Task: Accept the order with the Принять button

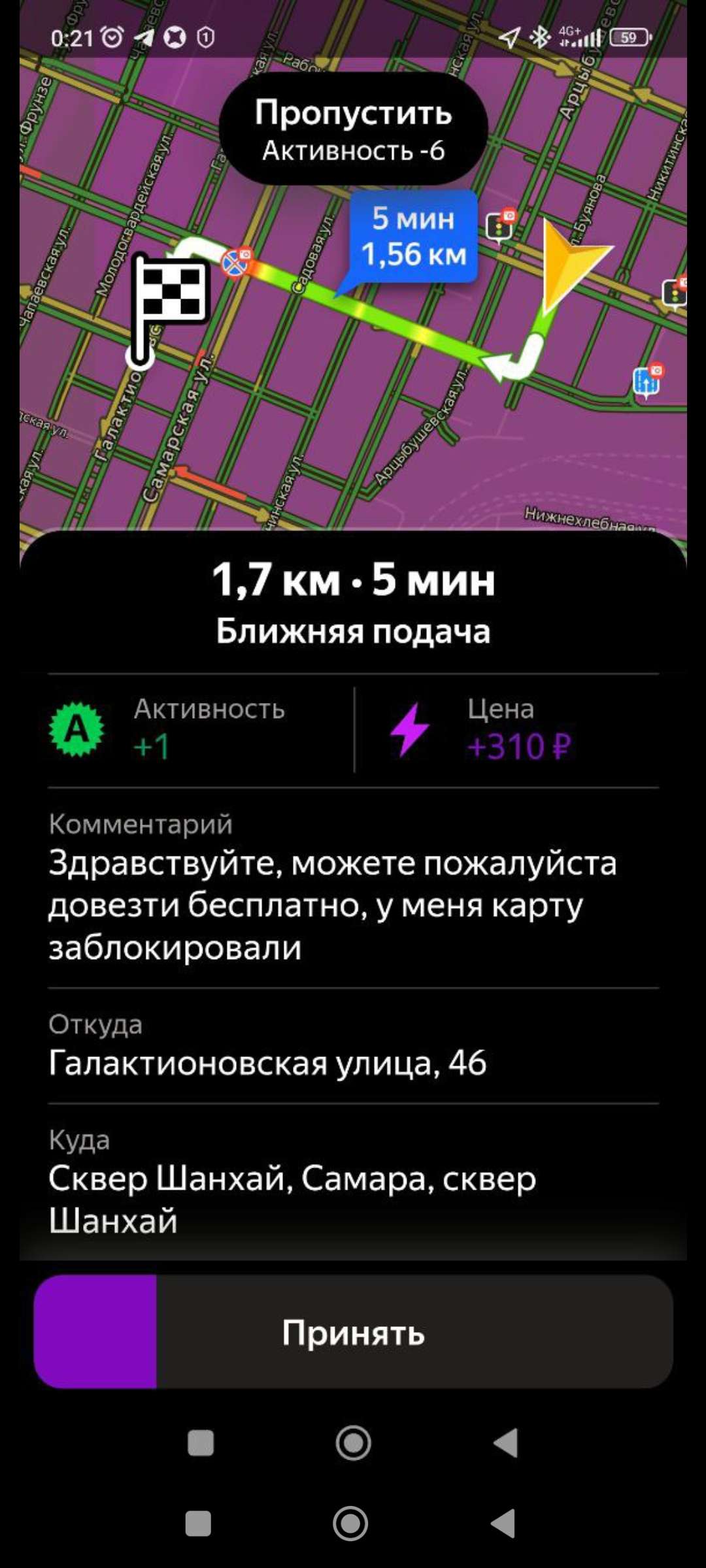Action: pos(353,1331)
